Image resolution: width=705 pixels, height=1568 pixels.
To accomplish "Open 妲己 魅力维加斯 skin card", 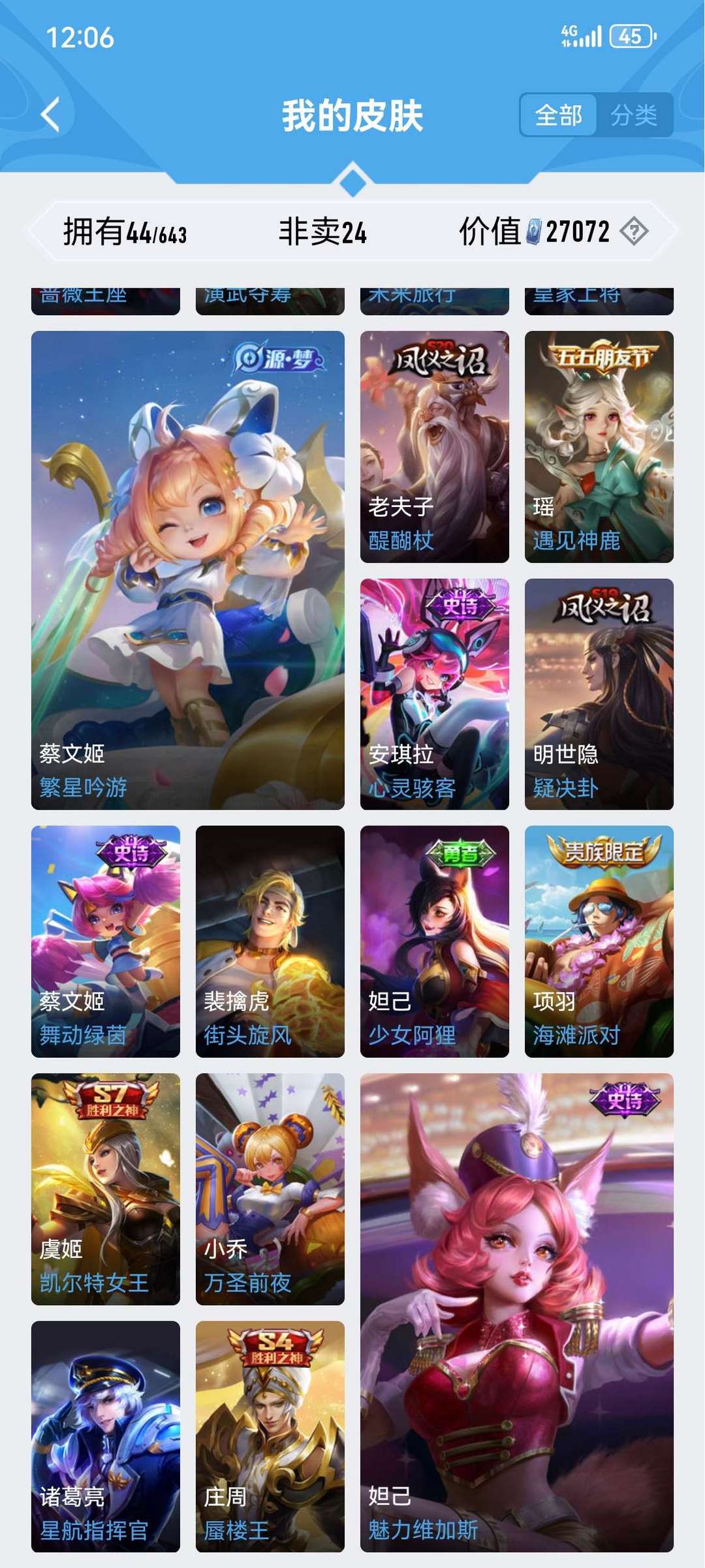I will tap(517, 1313).
